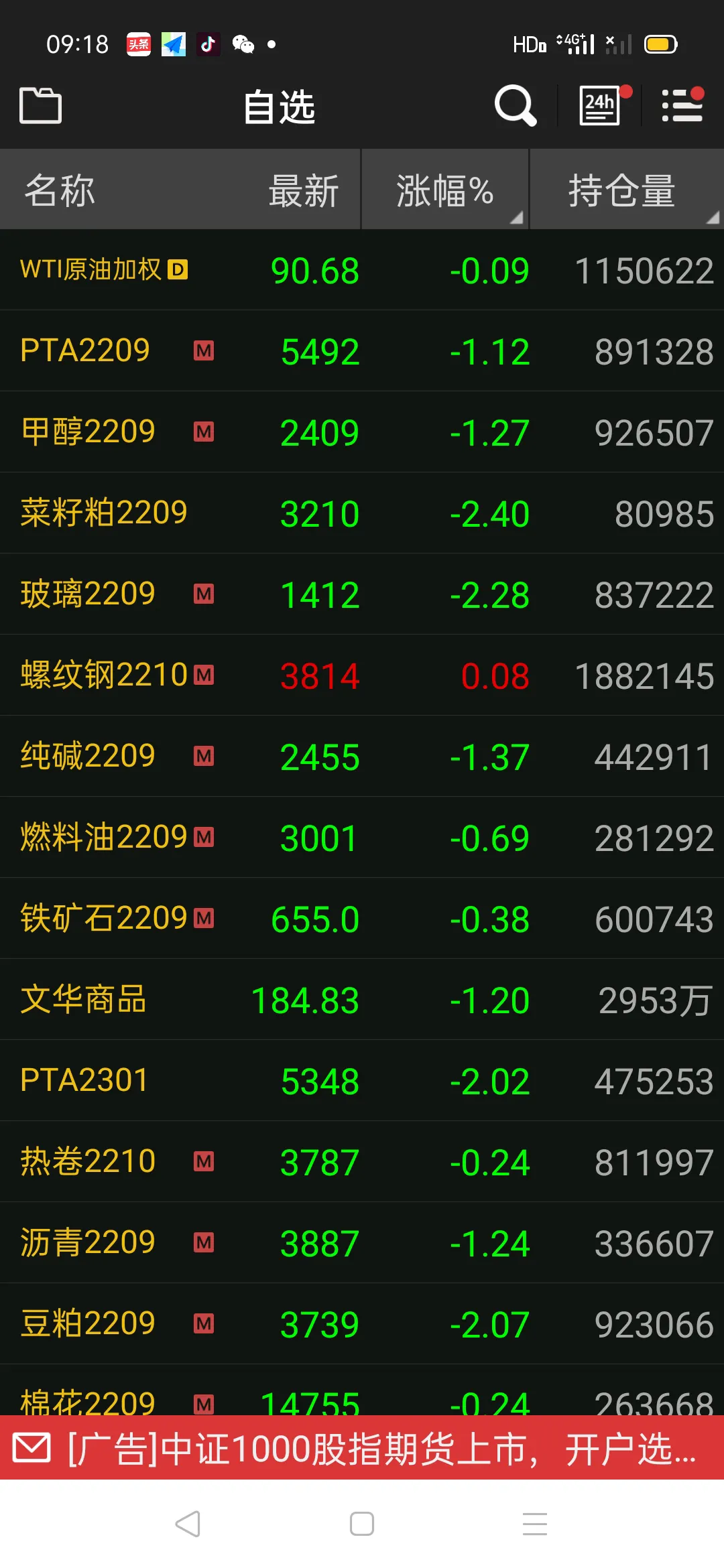The width and height of the screenshot is (724, 1568).
Task: Open the search magnifier
Action: (515, 106)
